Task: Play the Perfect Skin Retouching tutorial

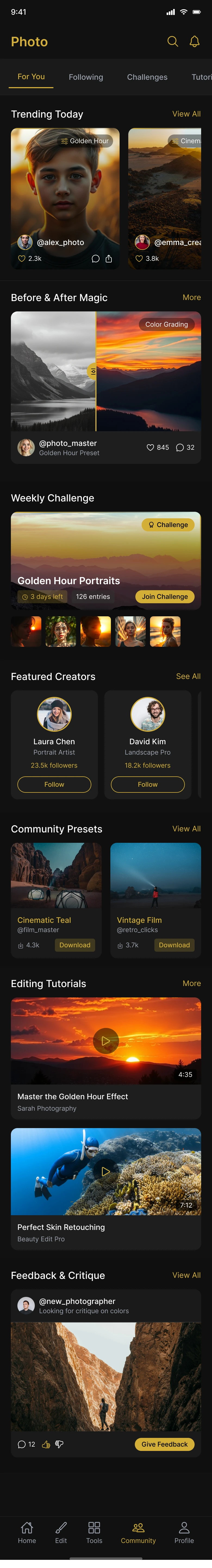Action: tap(106, 1171)
